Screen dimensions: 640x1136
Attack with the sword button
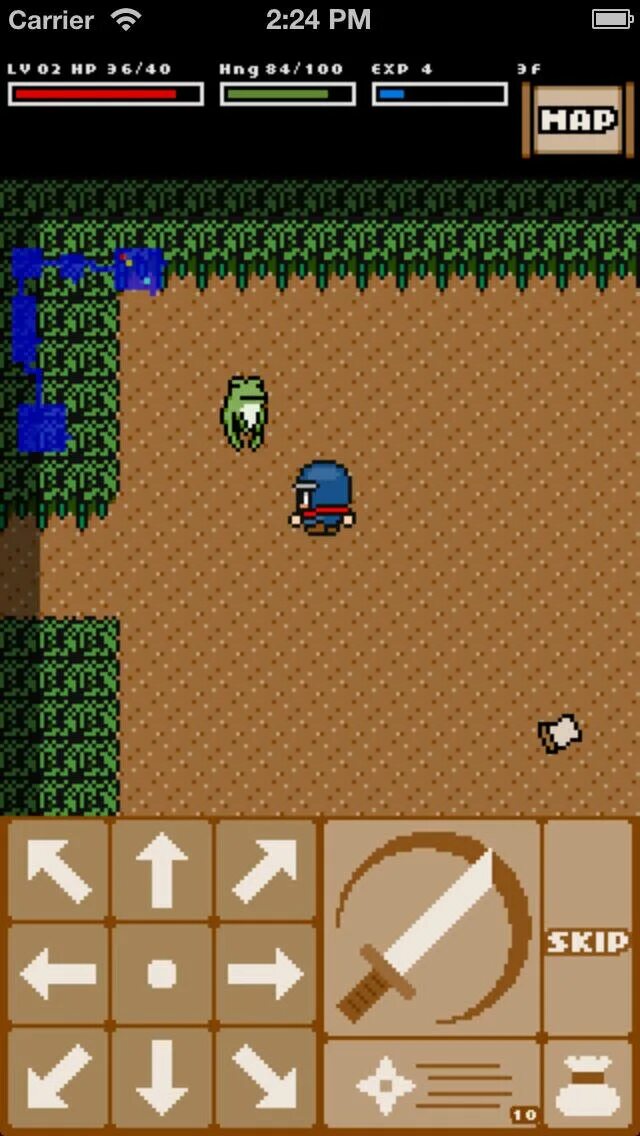(431, 927)
